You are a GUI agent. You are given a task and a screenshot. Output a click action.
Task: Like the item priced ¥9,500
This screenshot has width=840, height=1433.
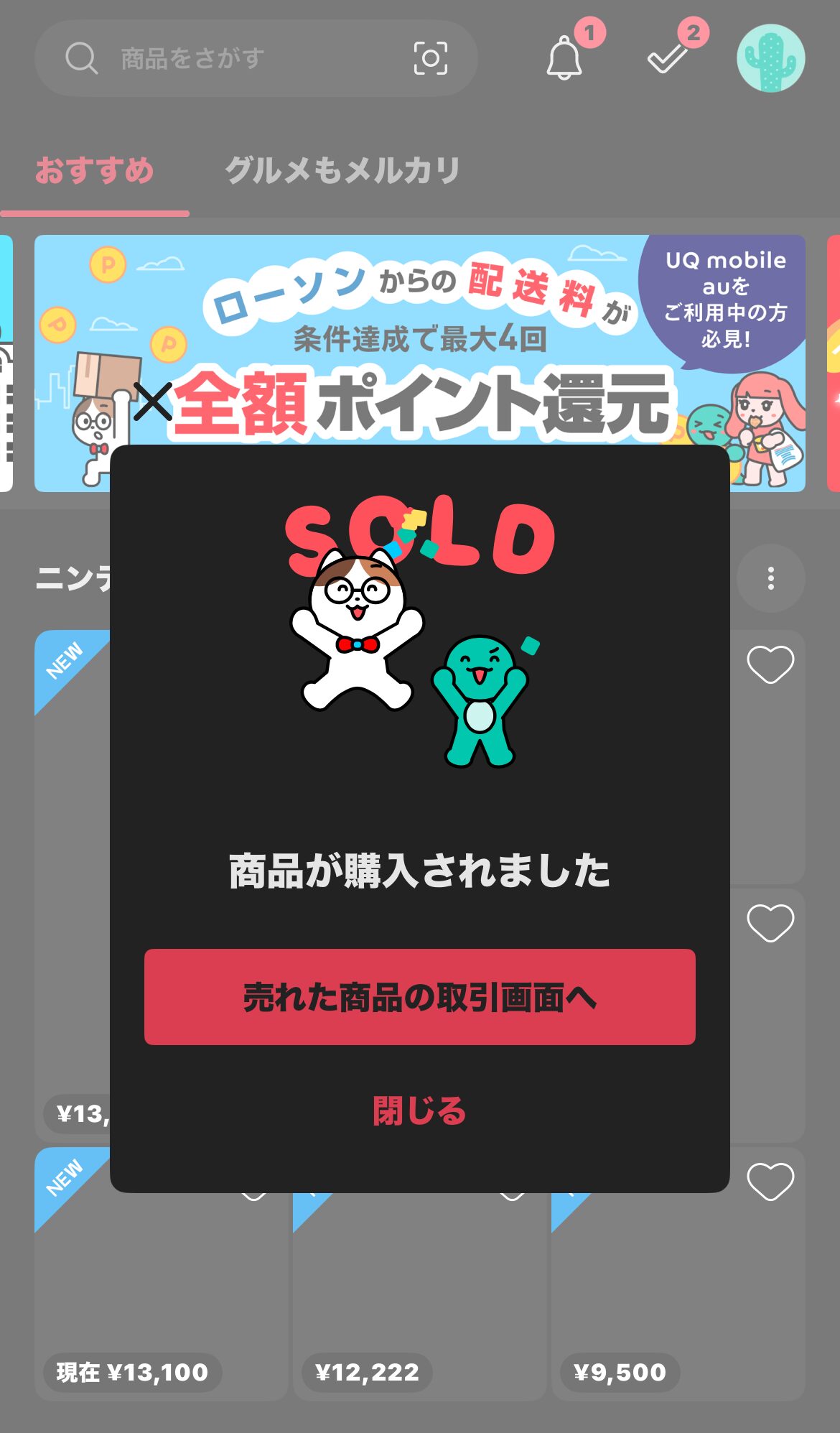(x=770, y=1182)
